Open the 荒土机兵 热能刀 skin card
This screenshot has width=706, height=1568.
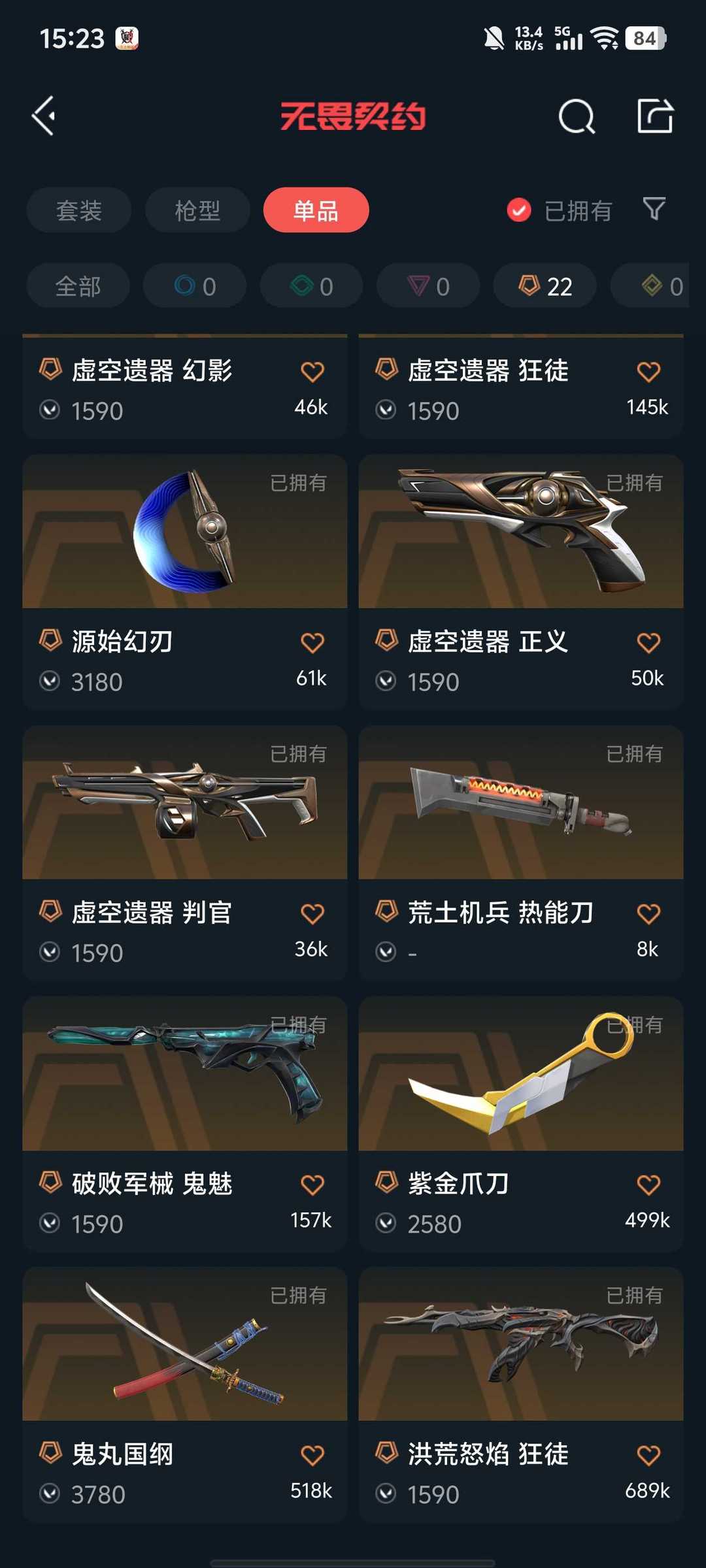click(521, 853)
